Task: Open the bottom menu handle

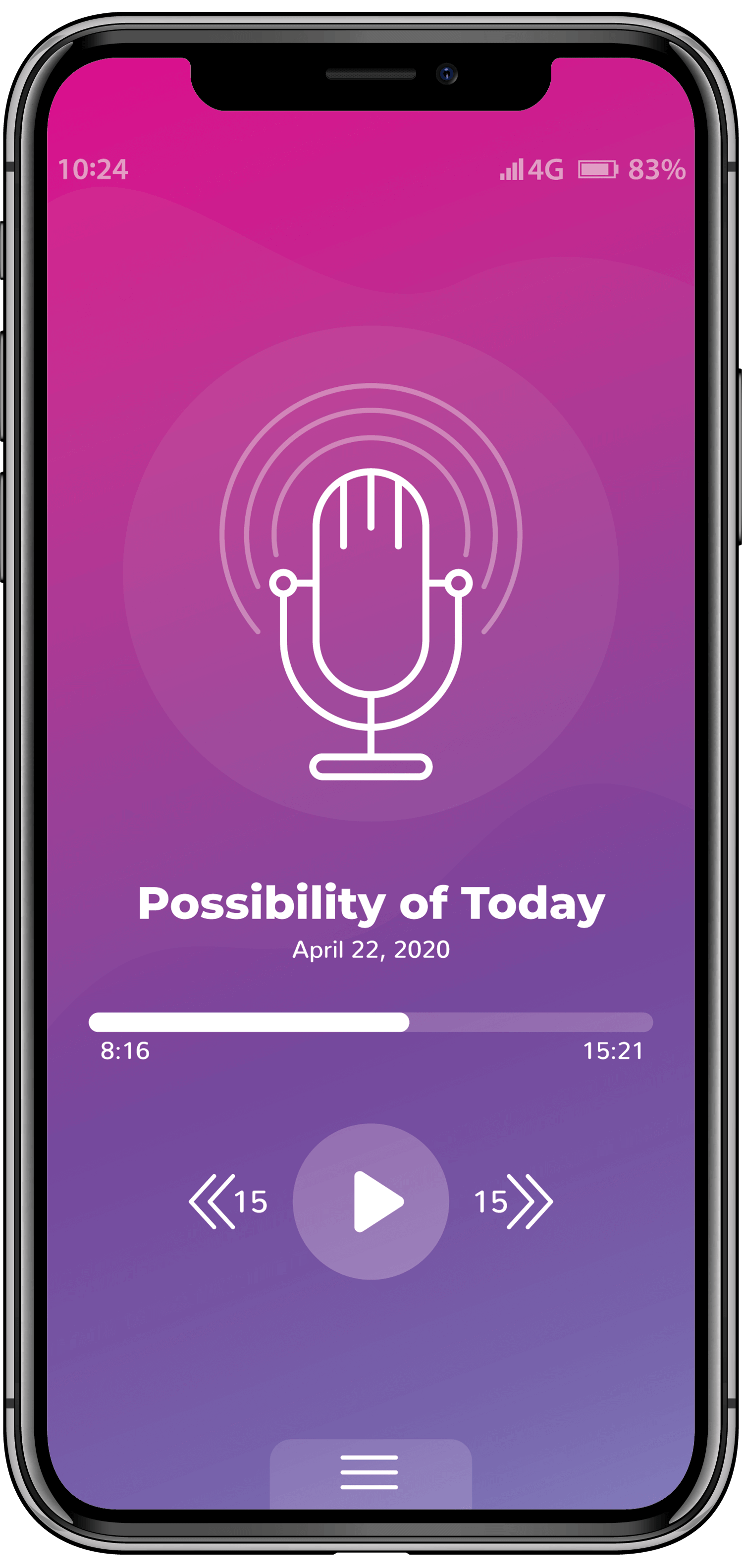Action: point(370,1472)
